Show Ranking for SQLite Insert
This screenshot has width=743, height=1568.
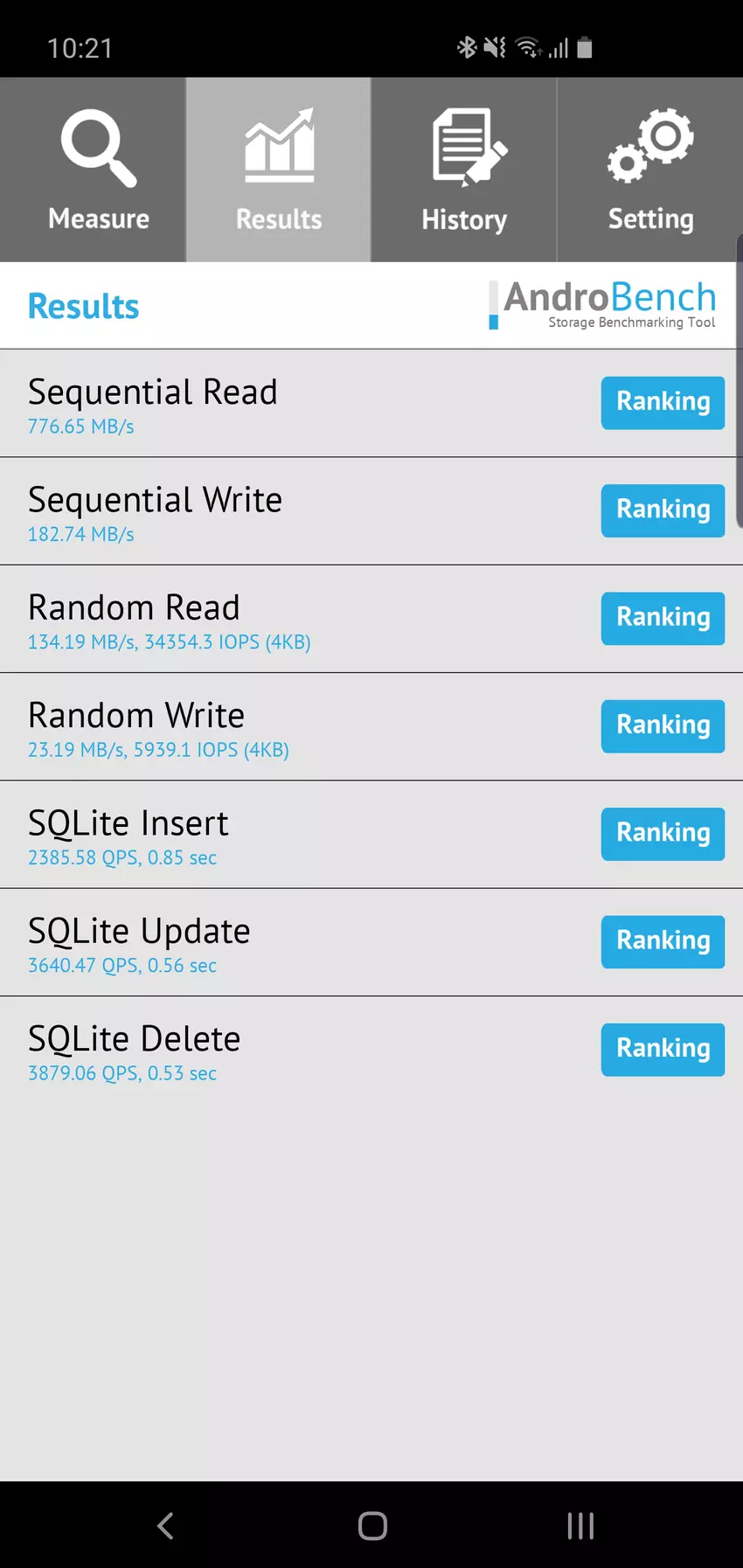click(663, 834)
